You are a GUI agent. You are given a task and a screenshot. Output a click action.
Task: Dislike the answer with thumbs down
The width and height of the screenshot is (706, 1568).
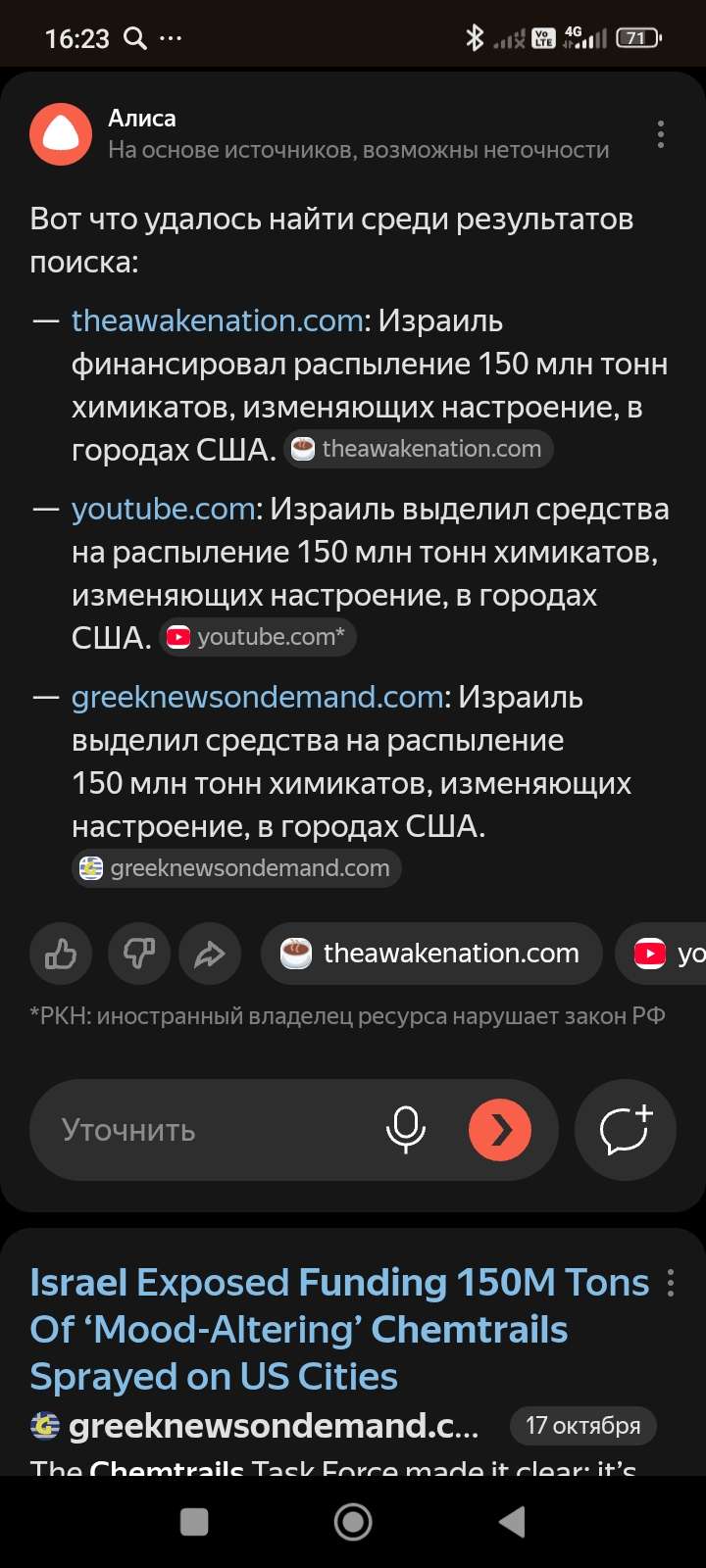coord(138,954)
